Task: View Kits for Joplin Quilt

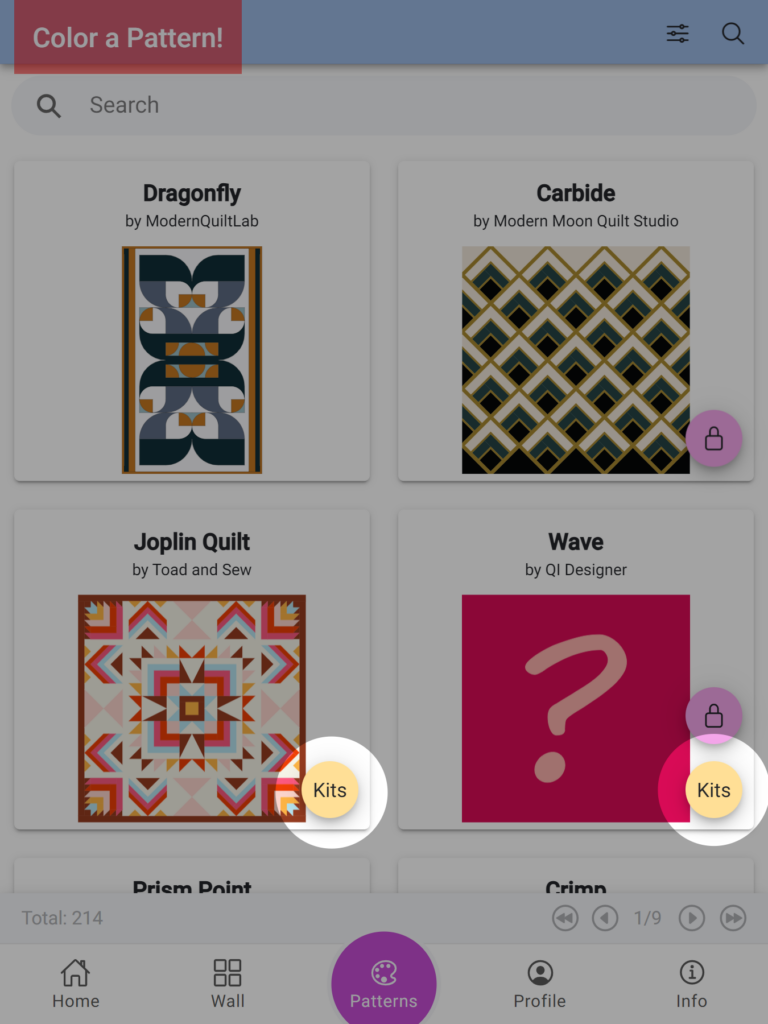Action: [330, 790]
